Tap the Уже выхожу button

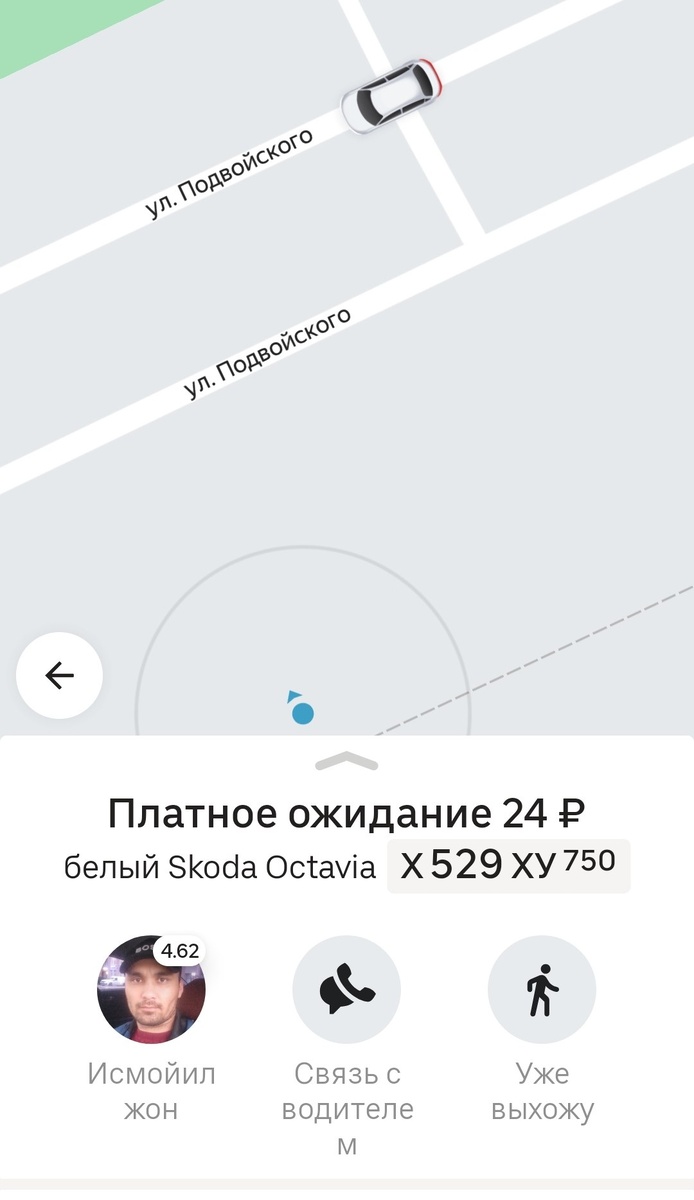coord(541,990)
